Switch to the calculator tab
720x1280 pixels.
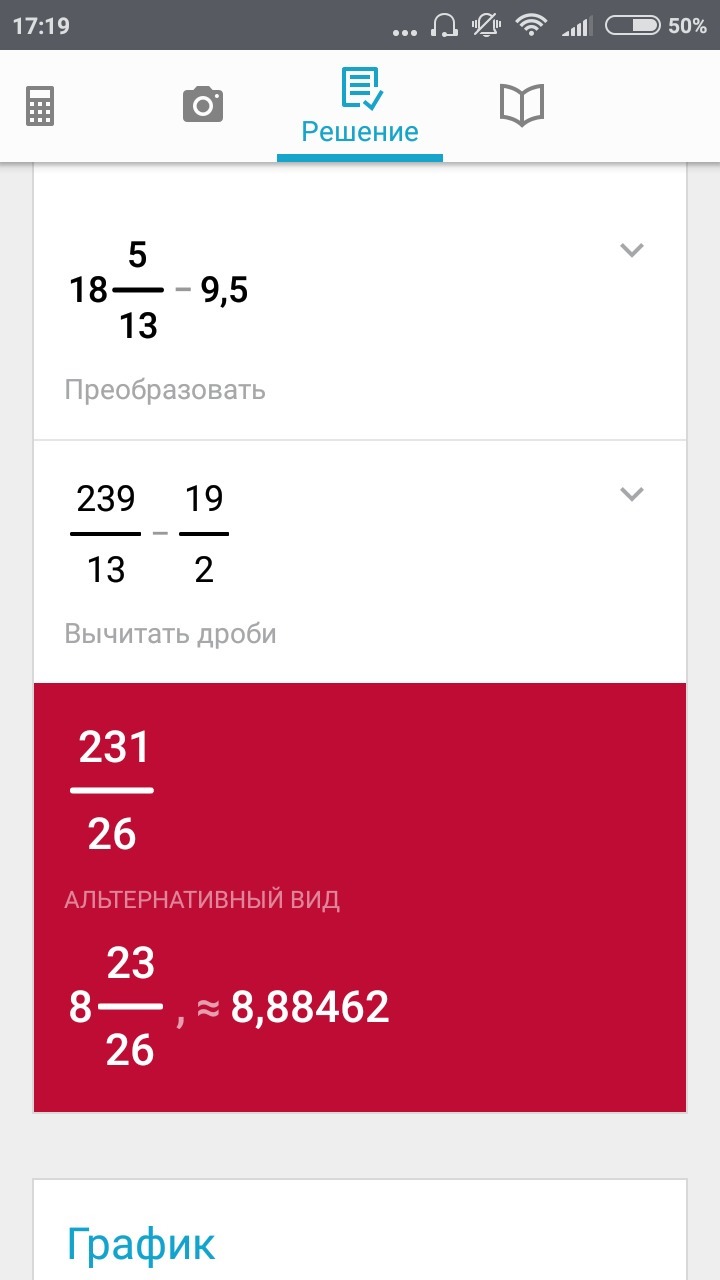click(x=40, y=106)
